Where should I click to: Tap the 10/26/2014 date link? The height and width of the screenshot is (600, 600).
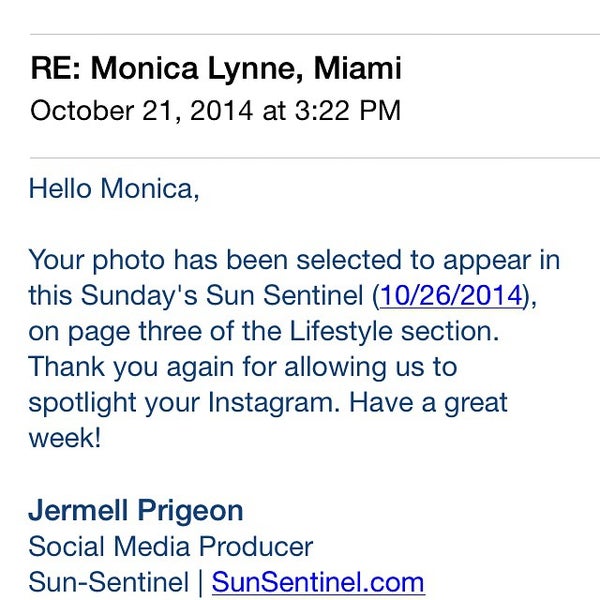coord(452,296)
